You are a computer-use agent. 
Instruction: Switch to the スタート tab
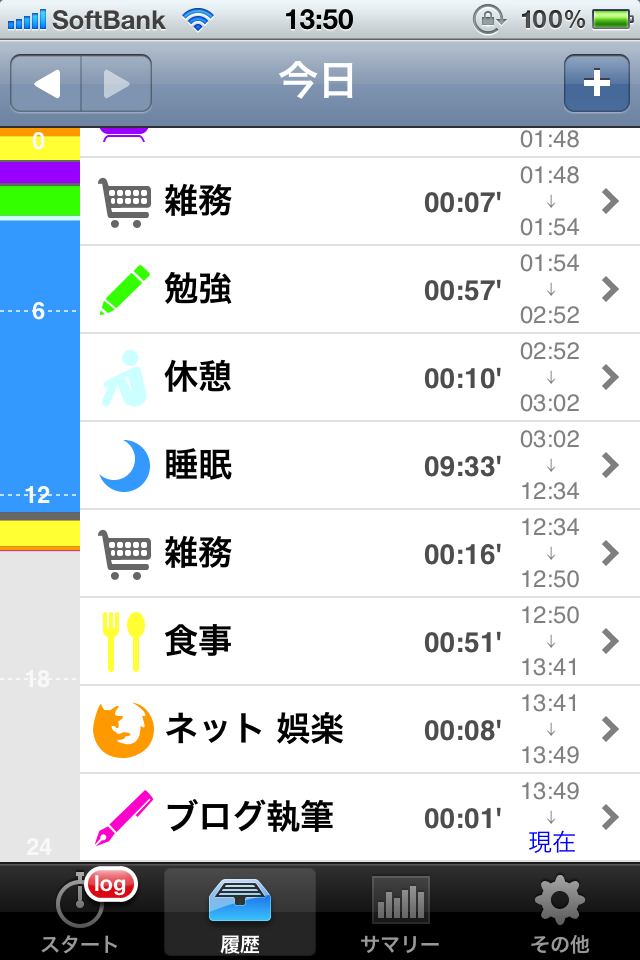pyautogui.click(x=80, y=912)
